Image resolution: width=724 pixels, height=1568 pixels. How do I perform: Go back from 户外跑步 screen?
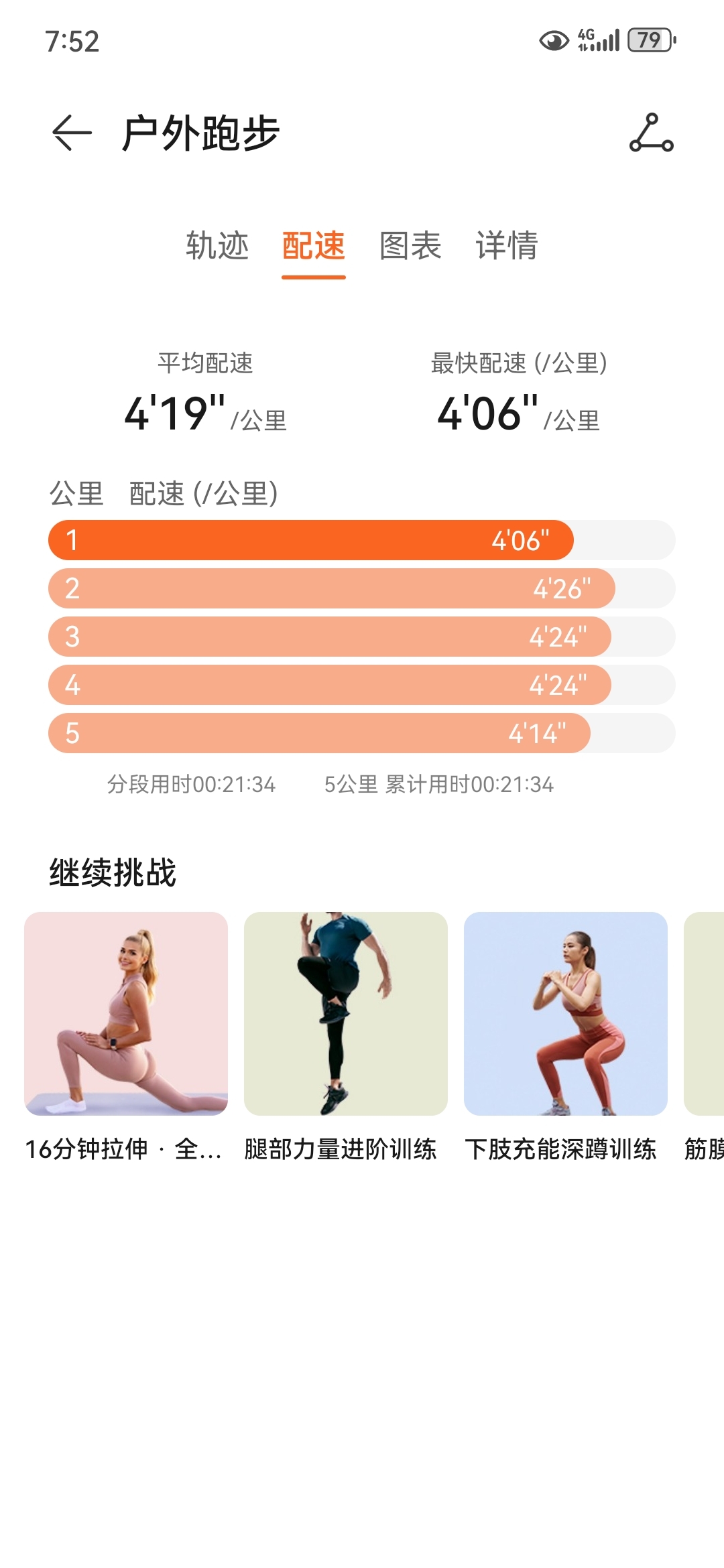pyautogui.click(x=72, y=133)
